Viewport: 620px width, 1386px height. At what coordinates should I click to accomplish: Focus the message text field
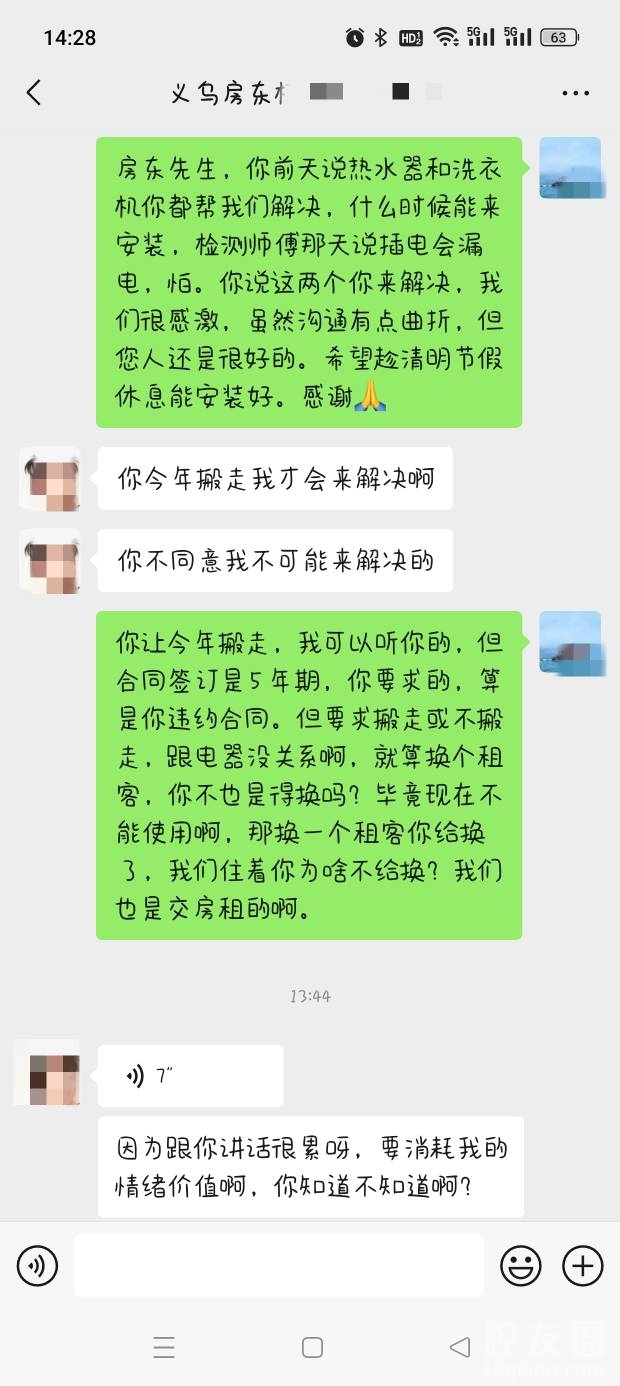pos(278,1266)
